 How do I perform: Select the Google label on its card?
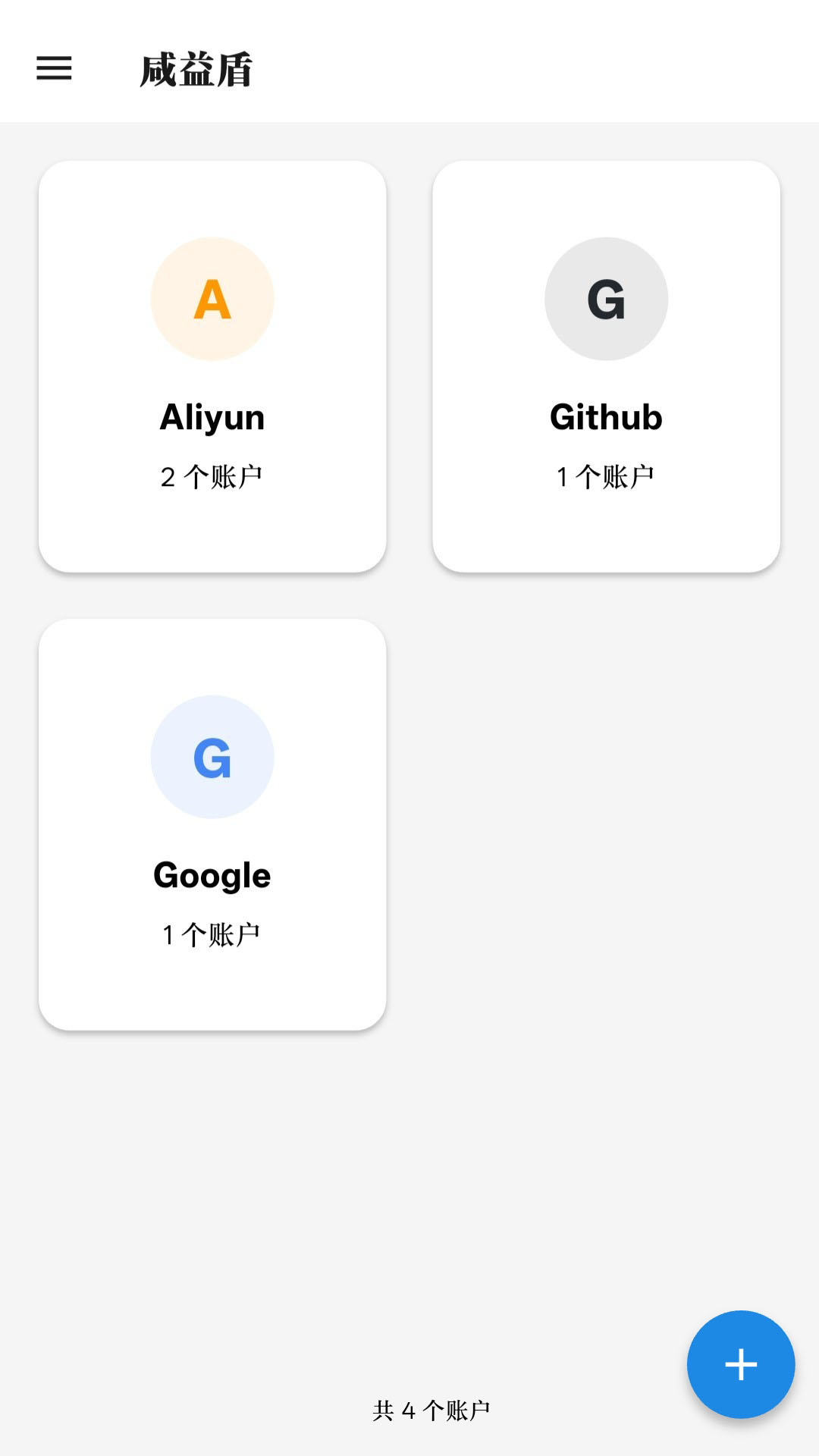tap(212, 874)
